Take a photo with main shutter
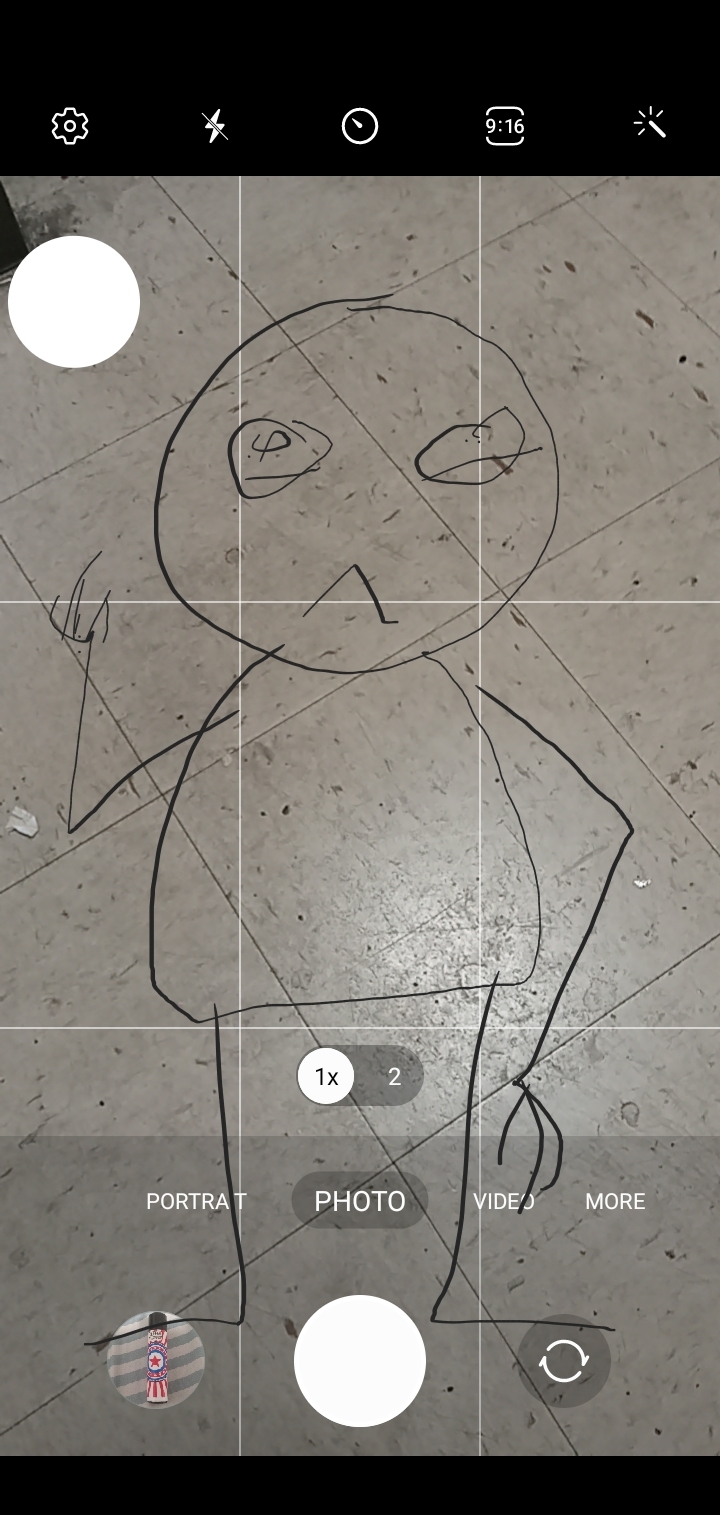This screenshot has width=720, height=1515. tap(360, 1360)
